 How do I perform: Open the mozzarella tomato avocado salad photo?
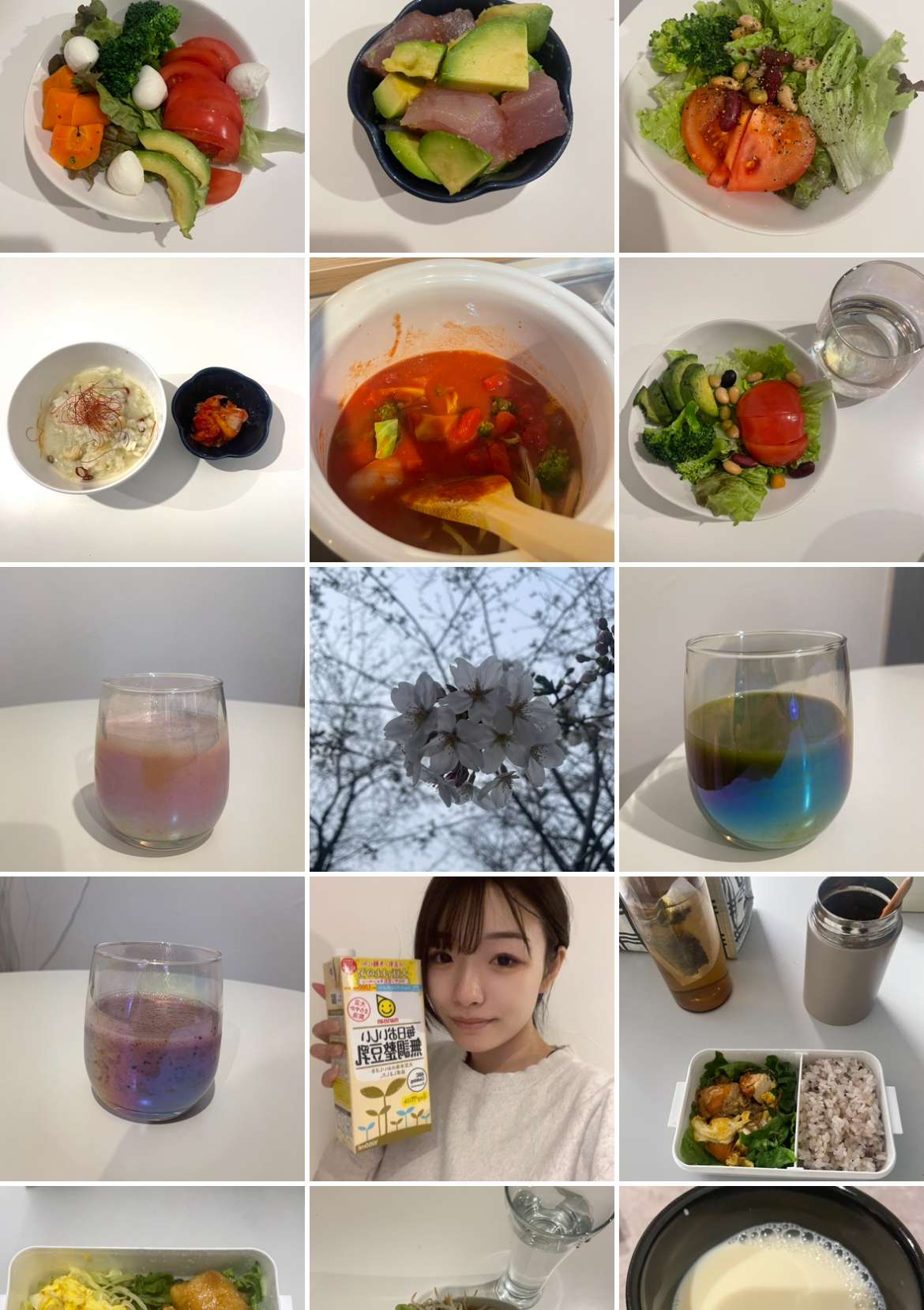click(x=152, y=126)
